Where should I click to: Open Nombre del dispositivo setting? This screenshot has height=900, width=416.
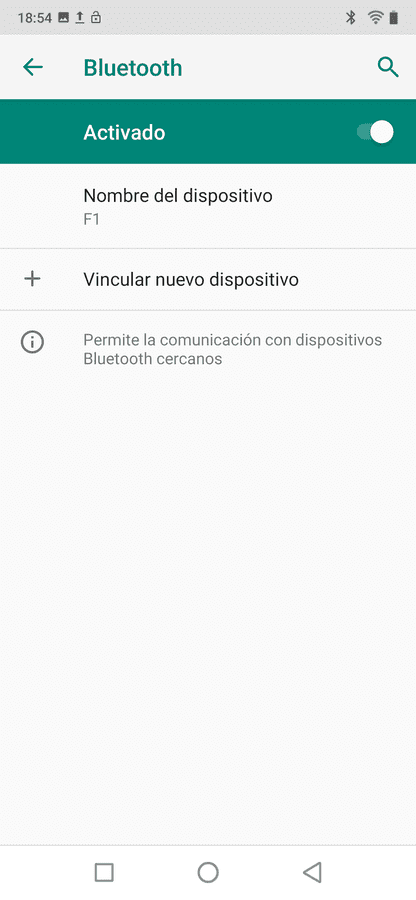click(208, 206)
